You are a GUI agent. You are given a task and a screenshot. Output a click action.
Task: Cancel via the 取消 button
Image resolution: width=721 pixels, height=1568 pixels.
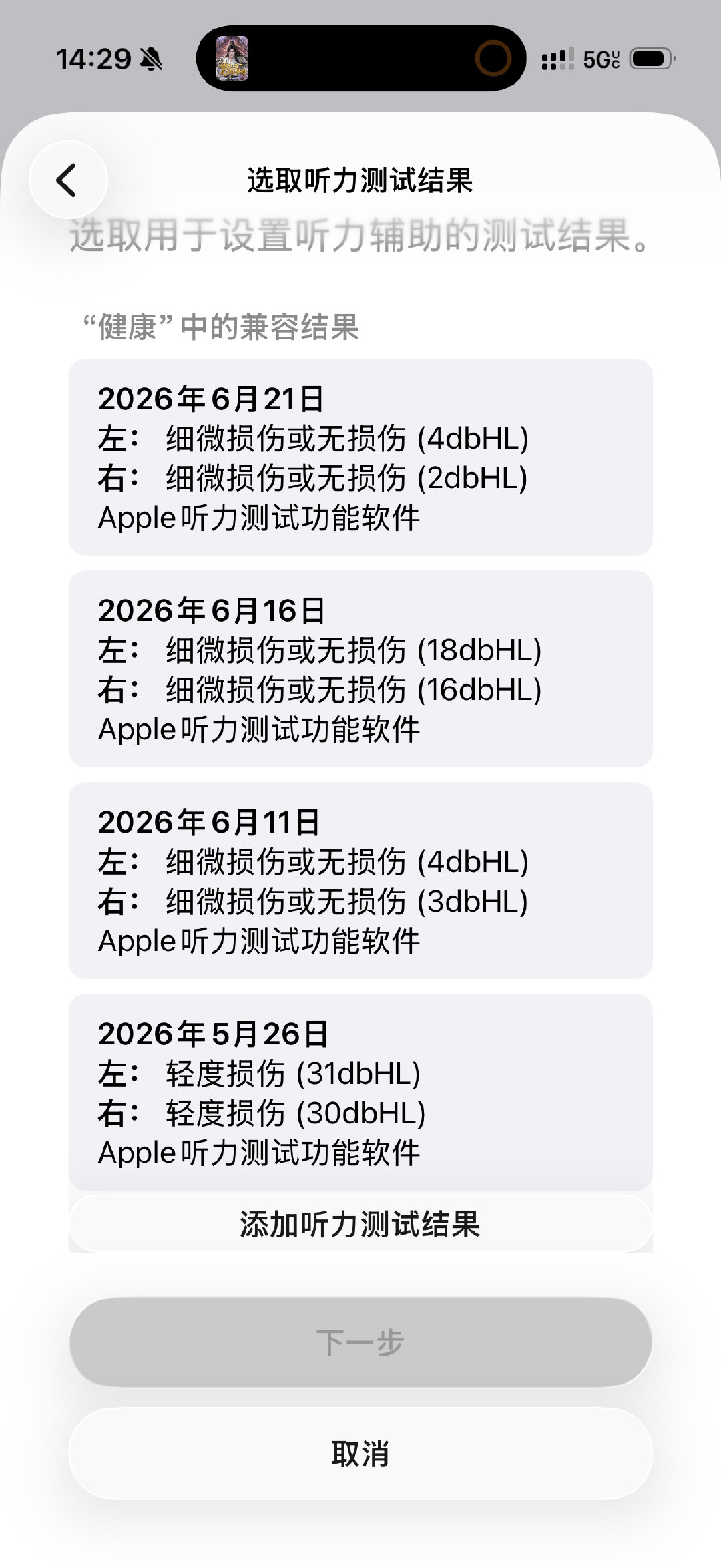(x=360, y=1454)
